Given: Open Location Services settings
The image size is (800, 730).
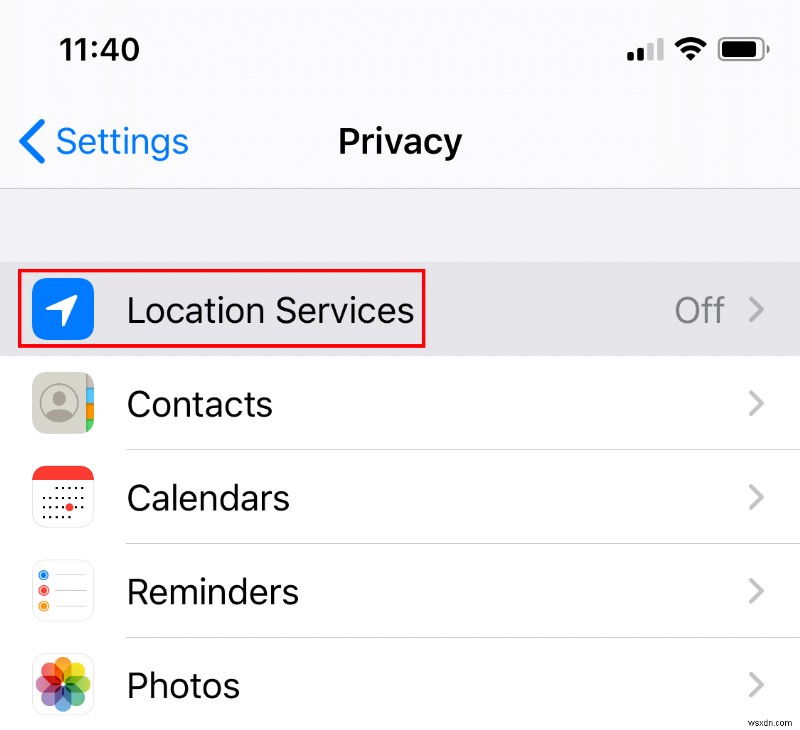Looking at the screenshot, I should [x=270, y=310].
